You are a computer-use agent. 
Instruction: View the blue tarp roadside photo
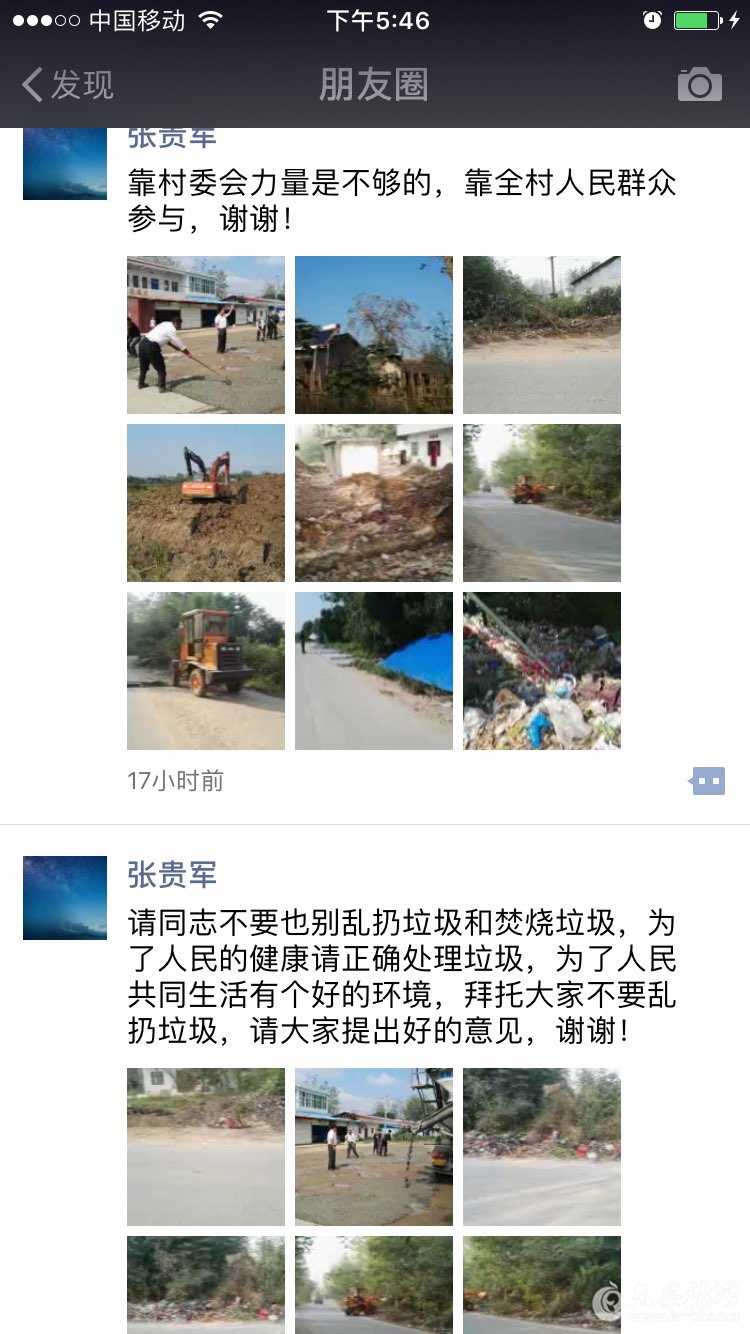(x=373, y=671)
